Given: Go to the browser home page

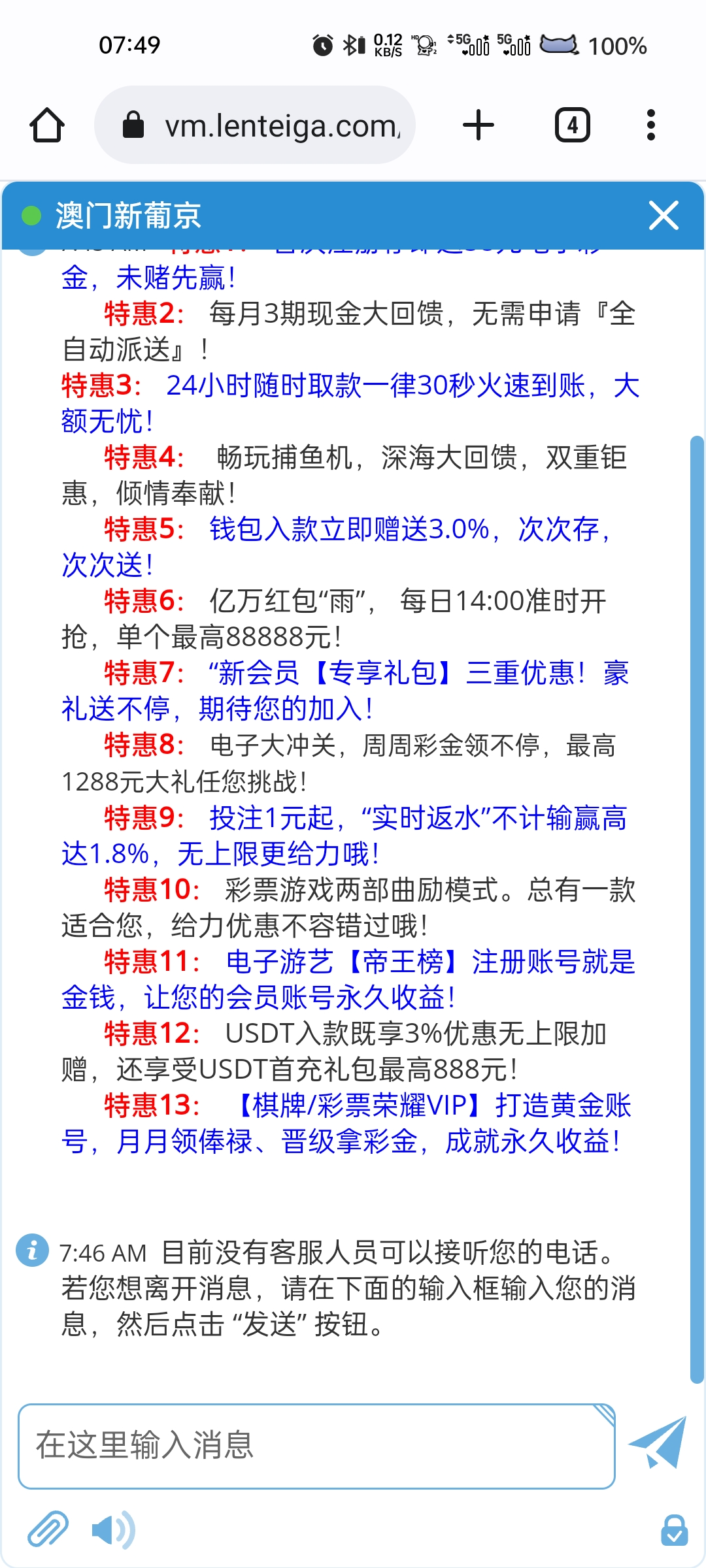Looking at the screenshot, I should 47,125.
